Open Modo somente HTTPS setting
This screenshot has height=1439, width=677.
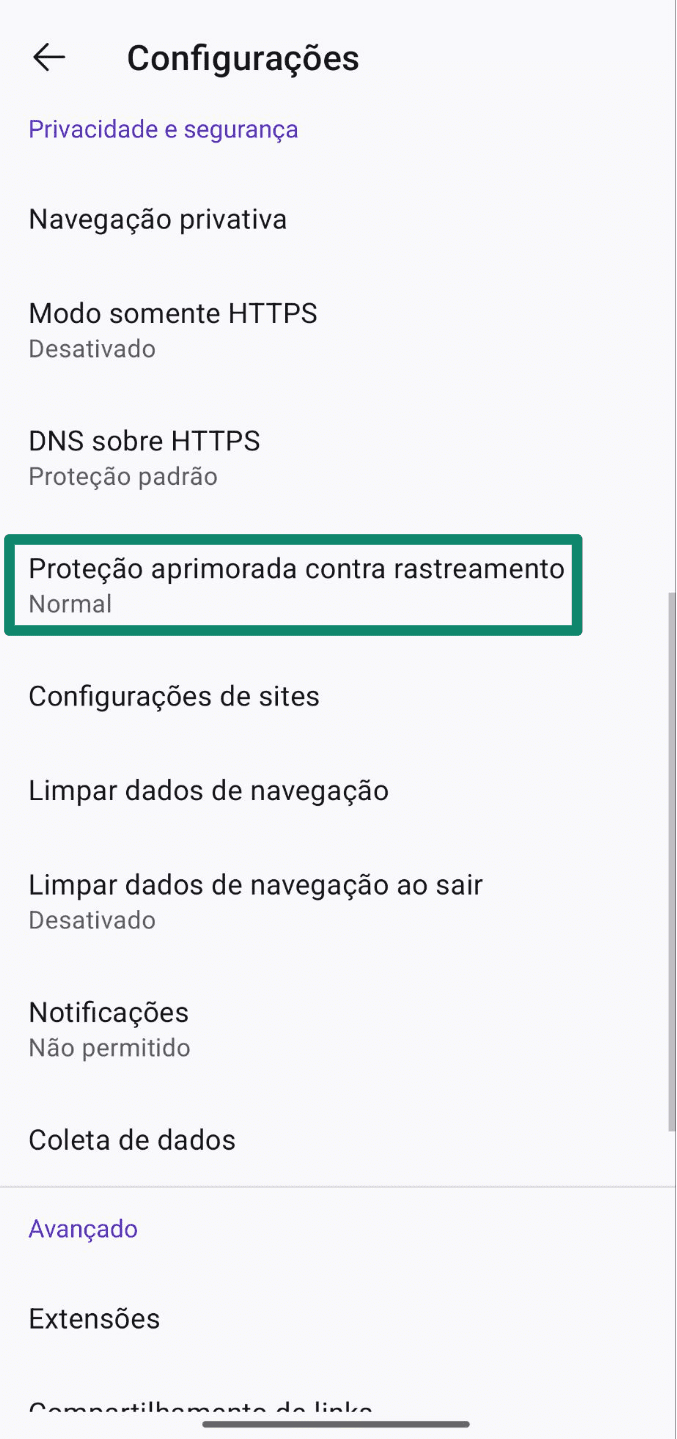point(173,329)
